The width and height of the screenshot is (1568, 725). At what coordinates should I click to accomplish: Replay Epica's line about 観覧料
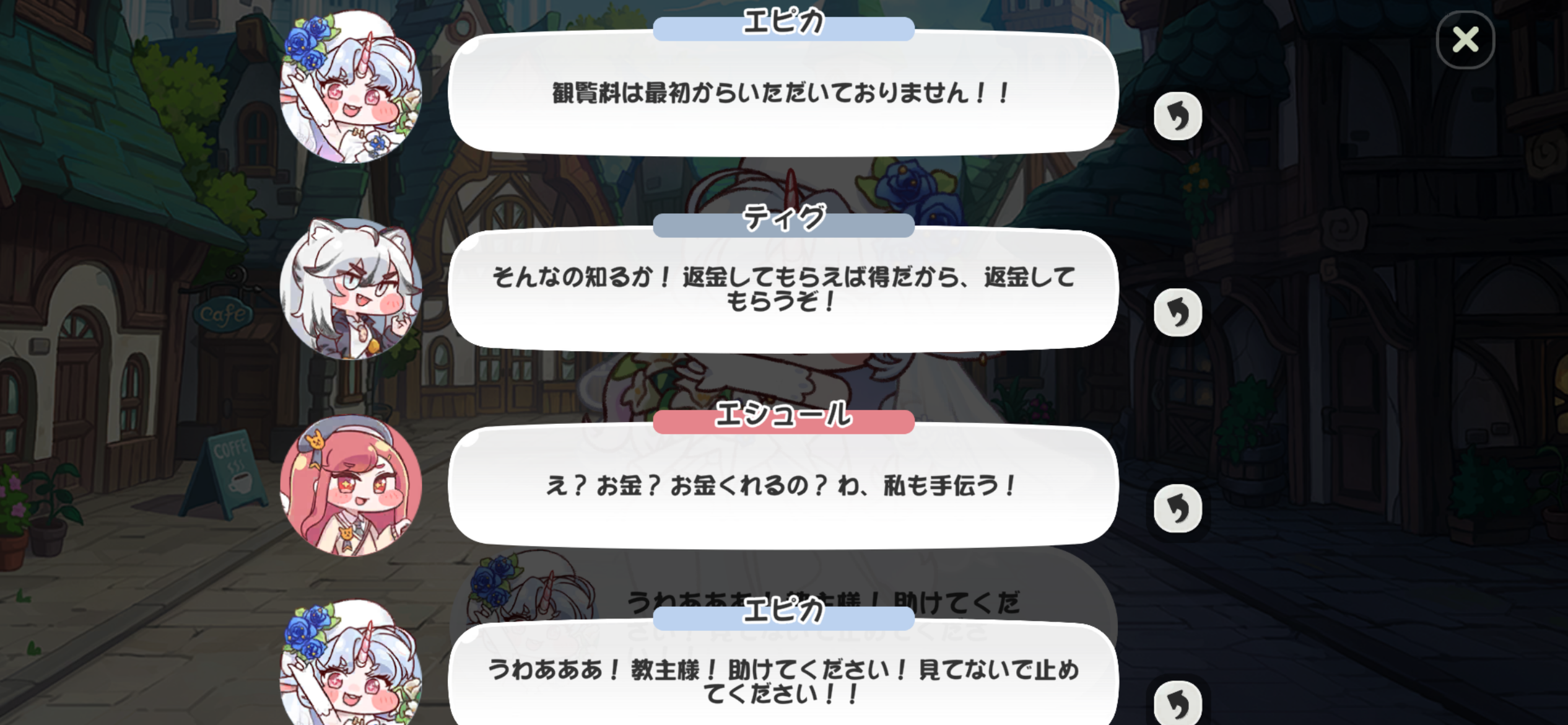[1177, 116]
